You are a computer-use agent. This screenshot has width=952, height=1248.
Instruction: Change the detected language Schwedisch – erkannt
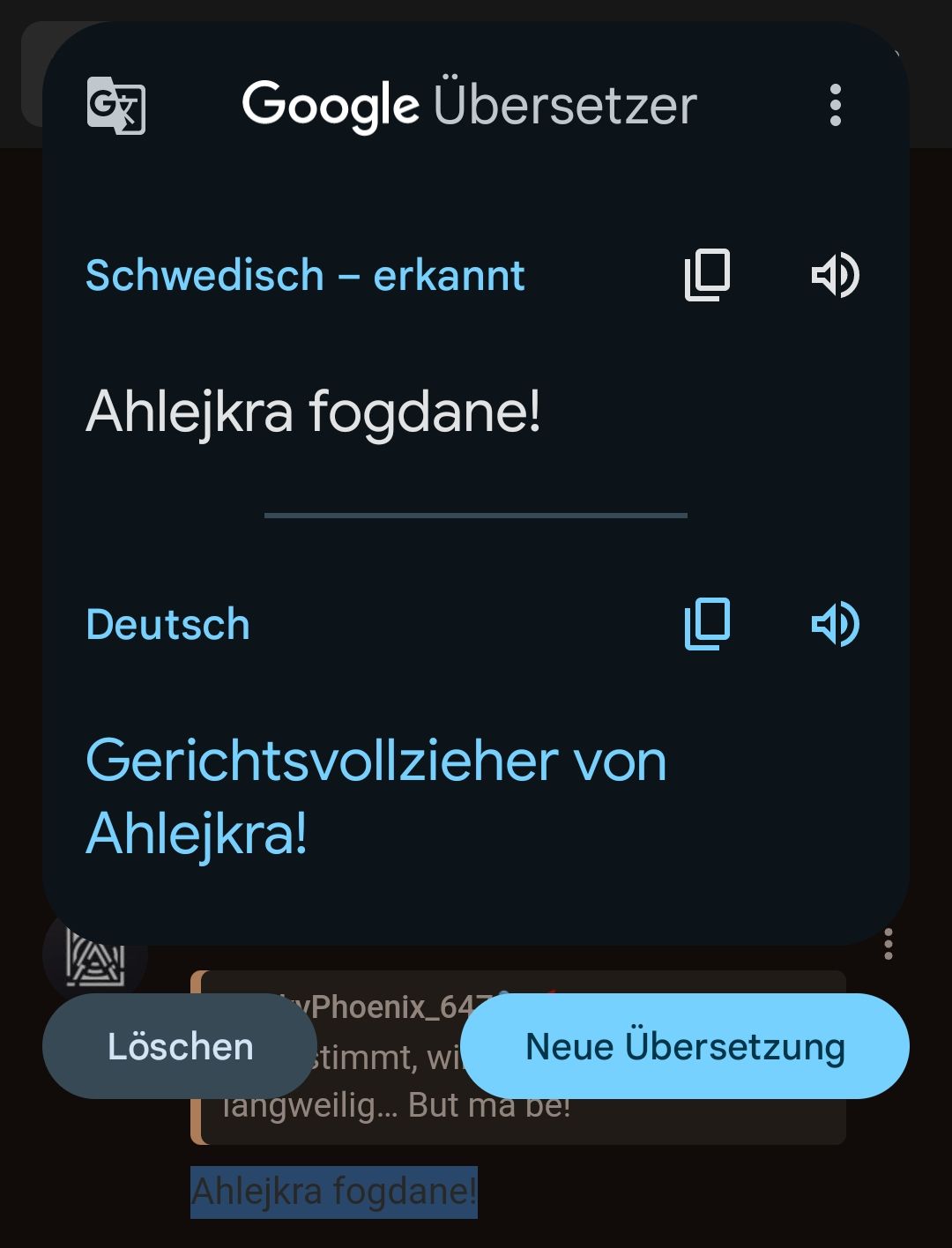[x=305, y=276]
